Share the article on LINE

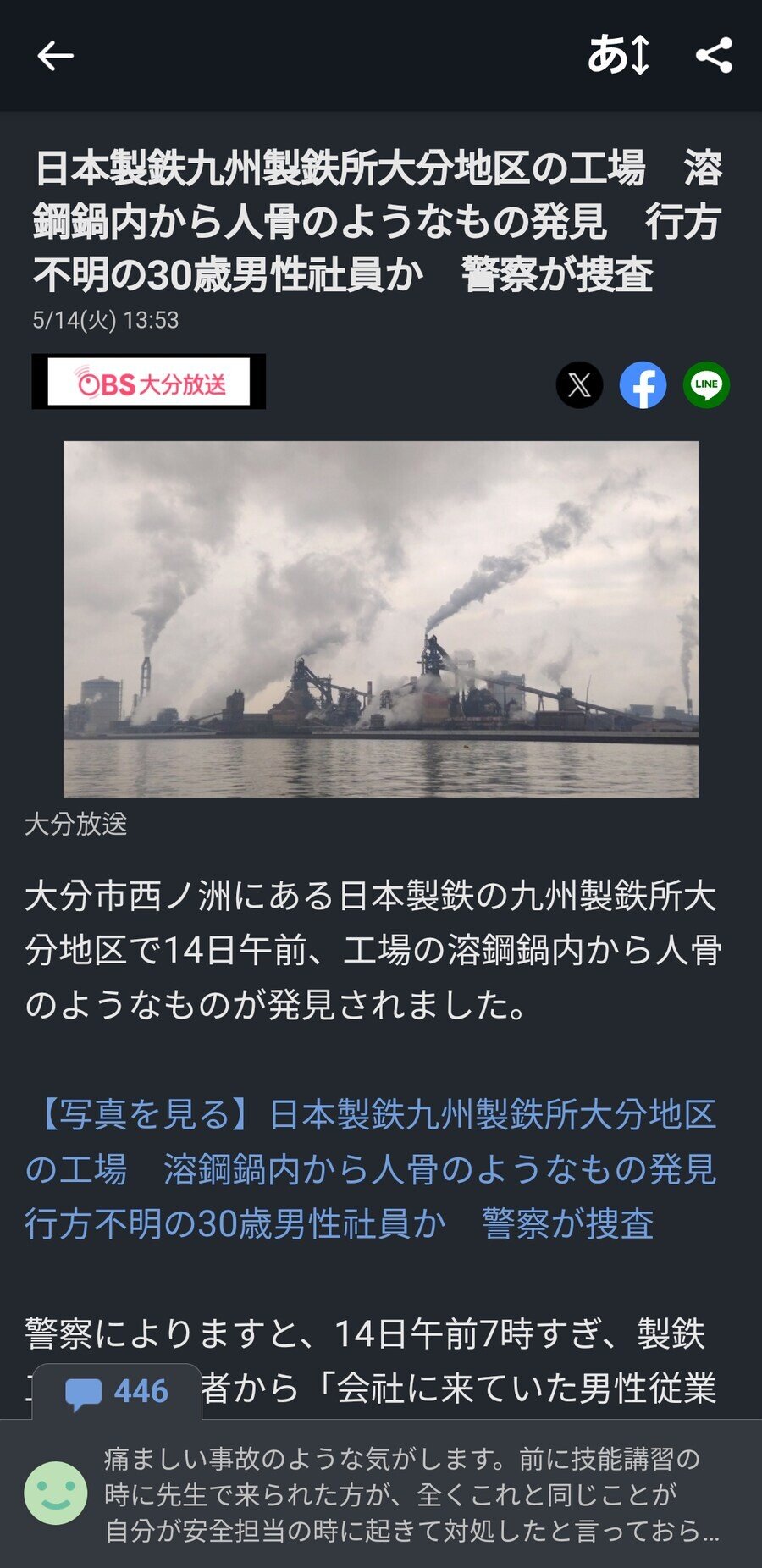coord(706,385)
